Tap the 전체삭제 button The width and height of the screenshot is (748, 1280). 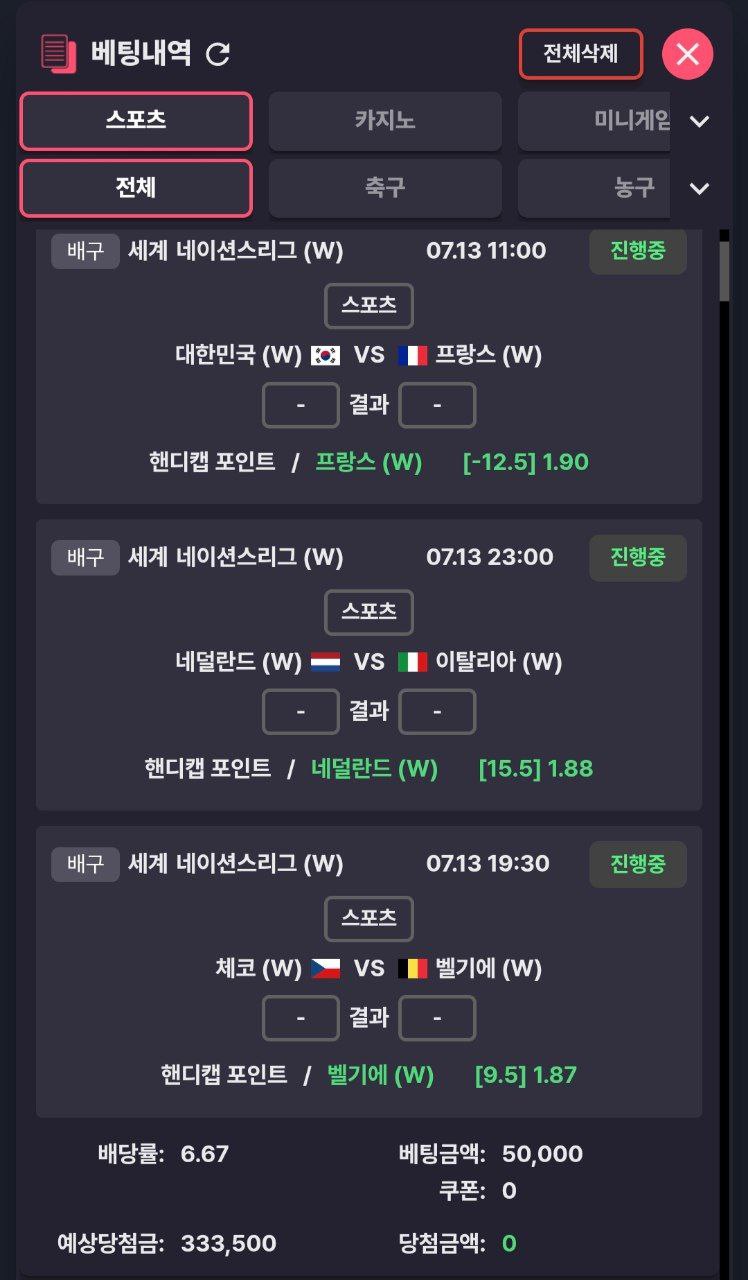click(x=580, y=54)
